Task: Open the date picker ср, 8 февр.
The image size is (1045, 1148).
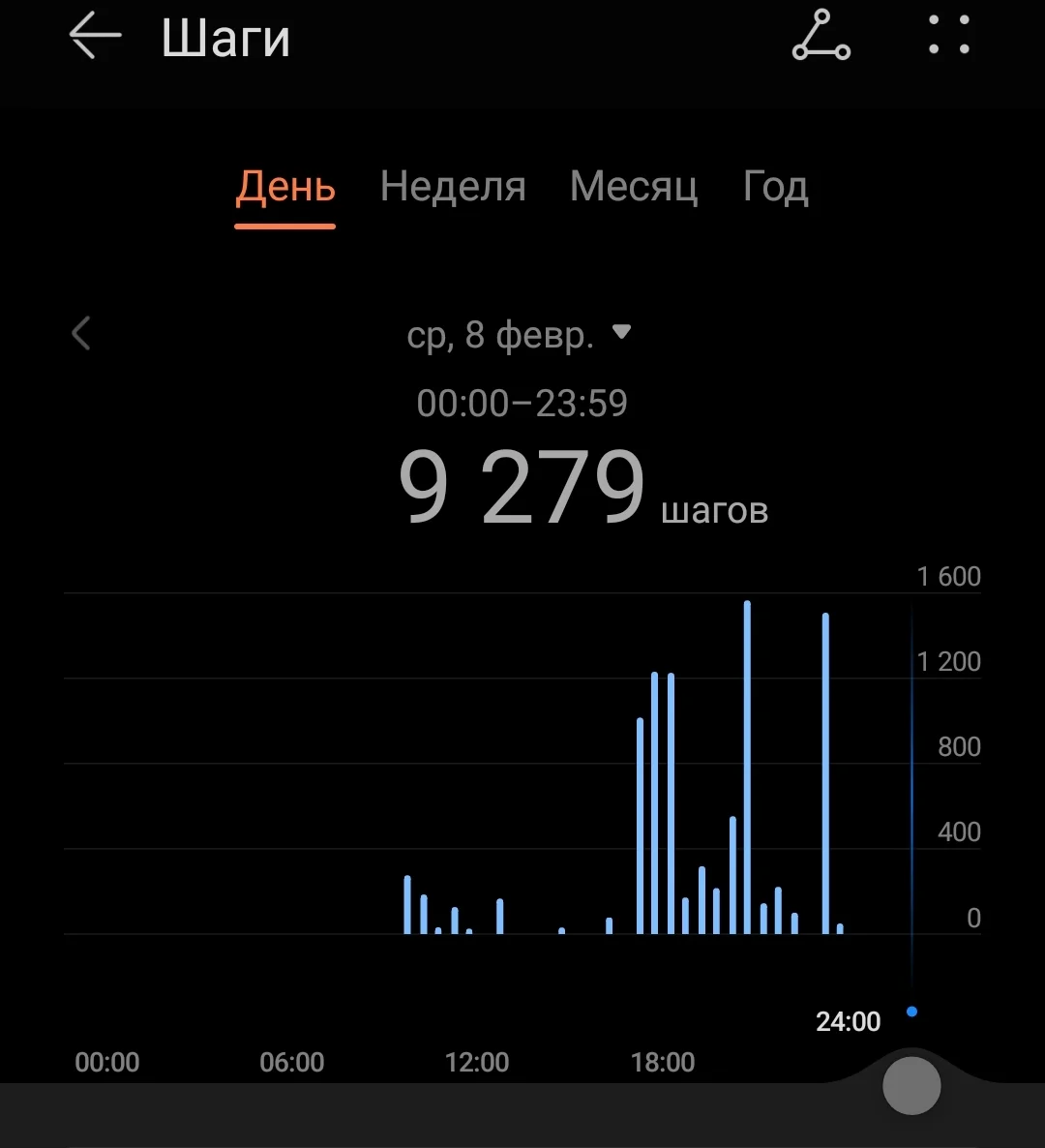Action: (x=519, y=335)
